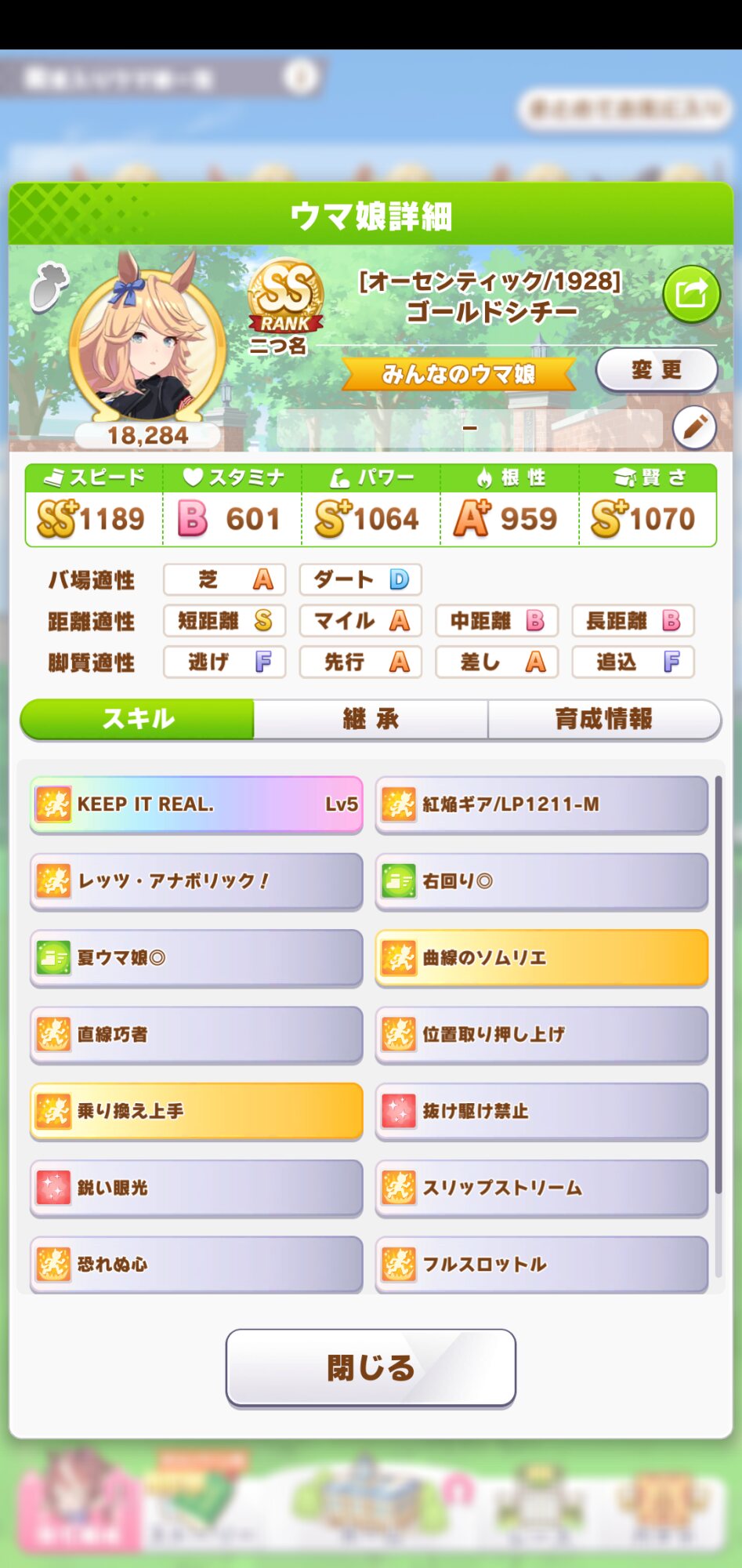Tap the 変更 button
Viewport: 742px width, 1568px height.
657,370
